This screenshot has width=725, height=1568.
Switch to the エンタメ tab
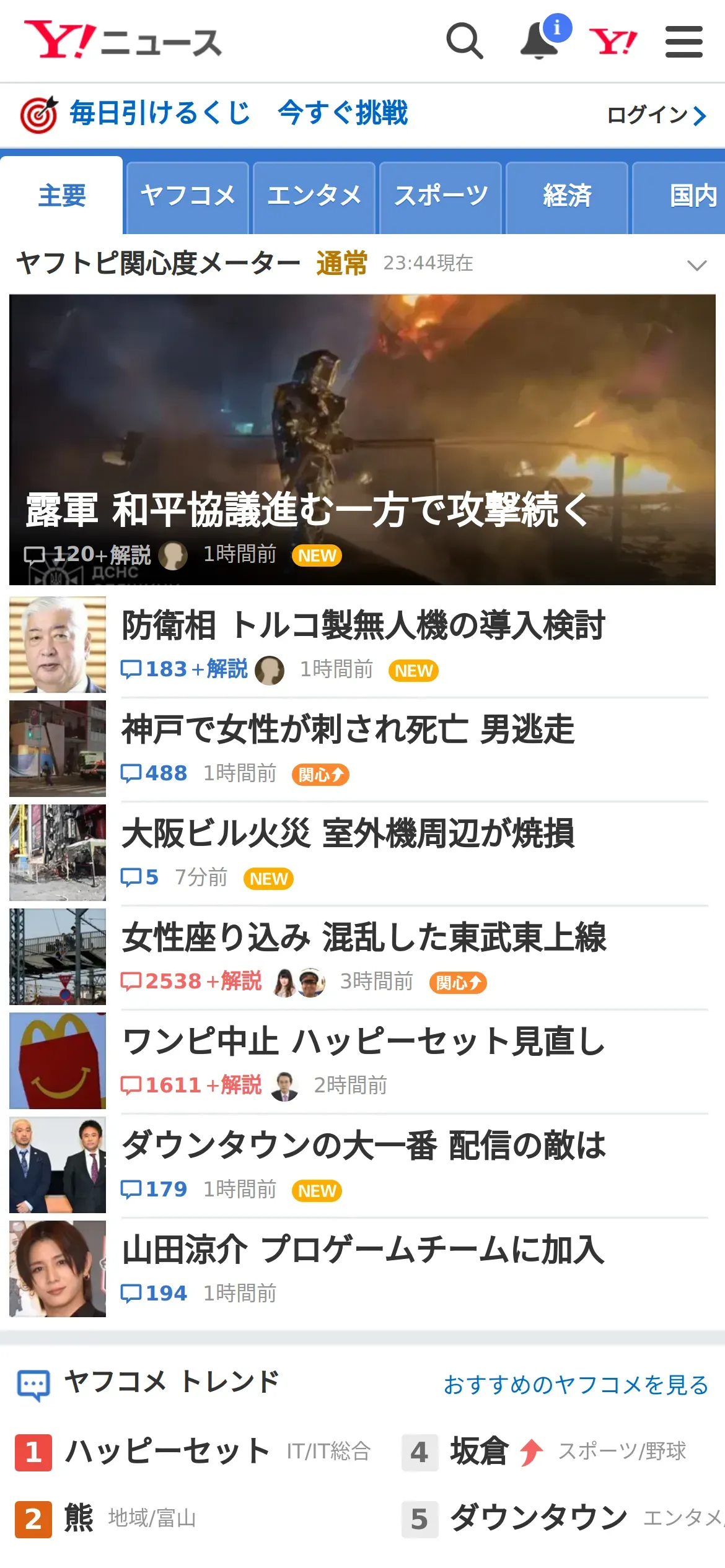[x=314, y=196]
